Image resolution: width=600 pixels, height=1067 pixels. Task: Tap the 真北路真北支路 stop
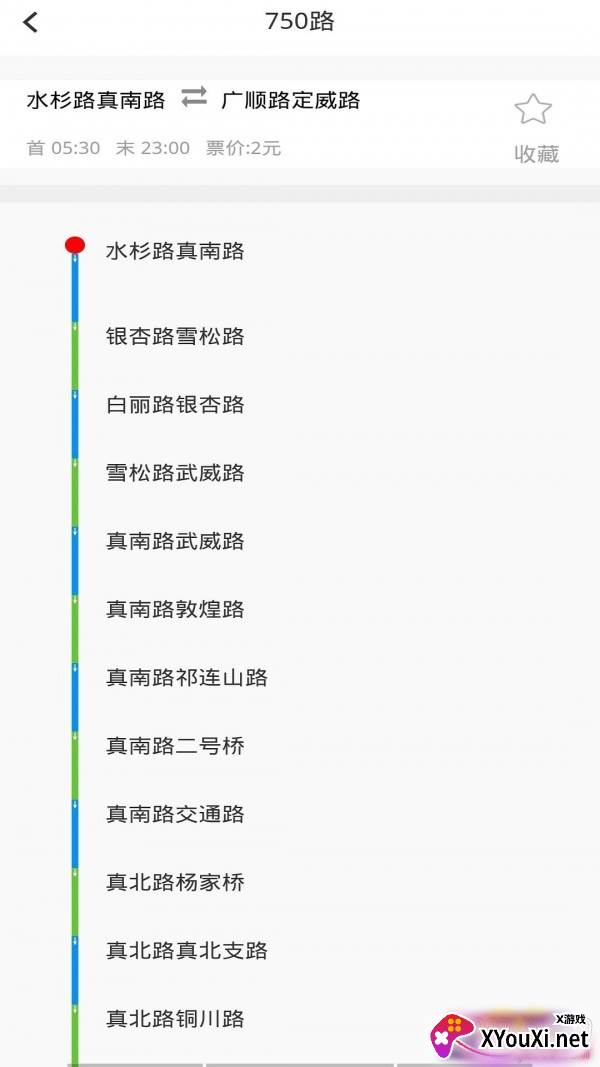point(187,951)
